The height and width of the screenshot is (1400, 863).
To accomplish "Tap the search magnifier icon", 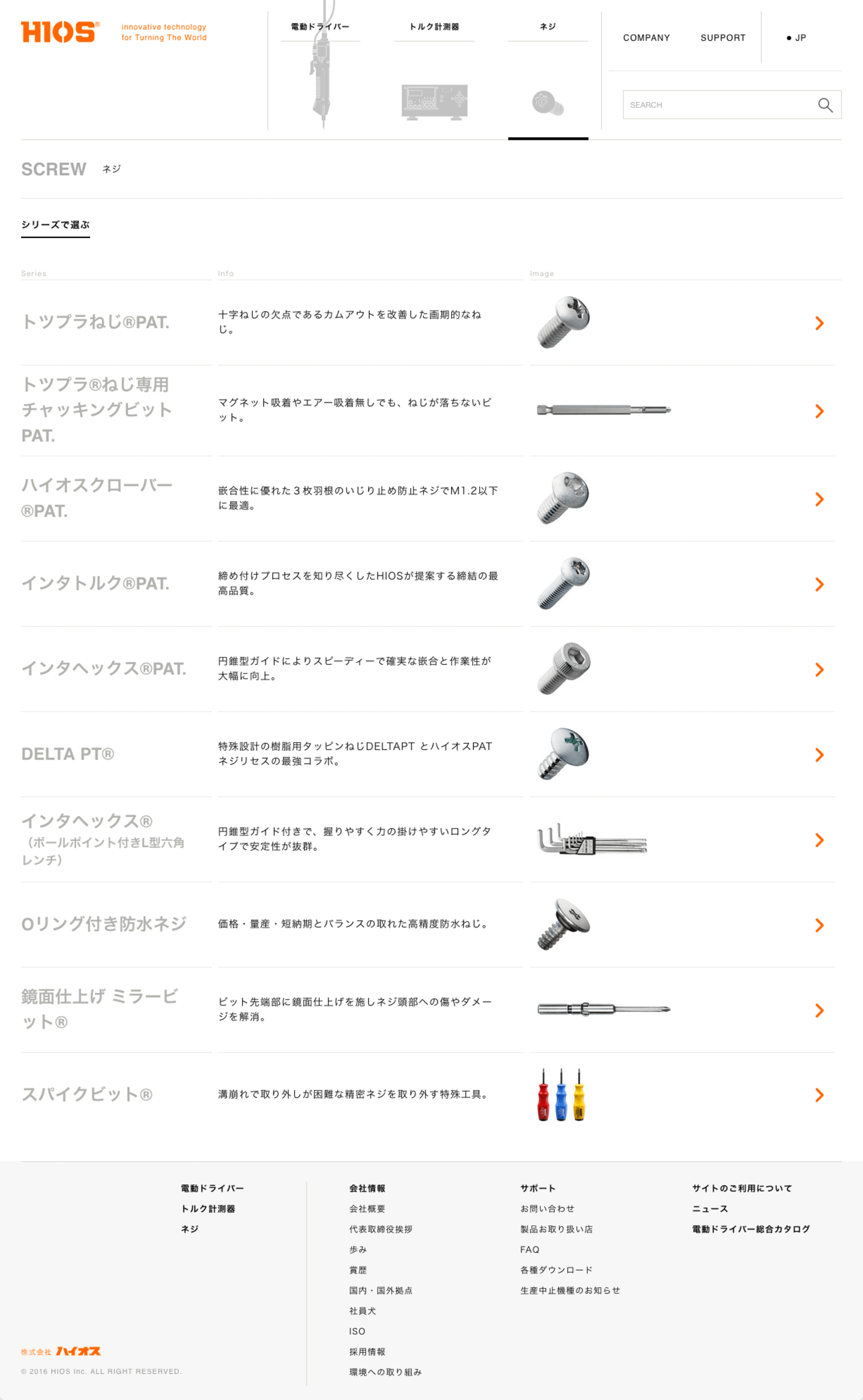I will [x=825, y=105].
